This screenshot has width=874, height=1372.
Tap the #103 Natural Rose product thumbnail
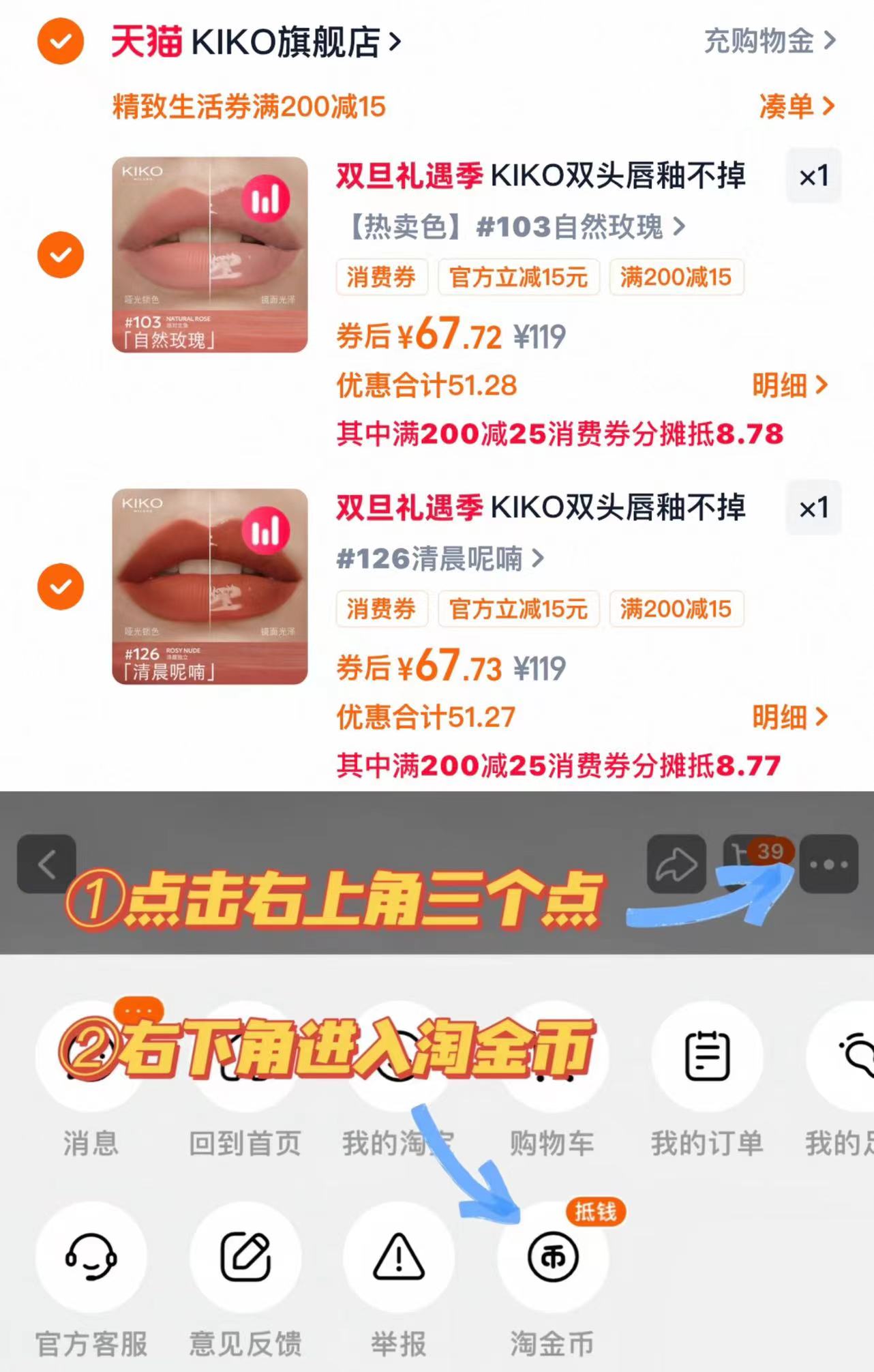(x=210, y=254)
